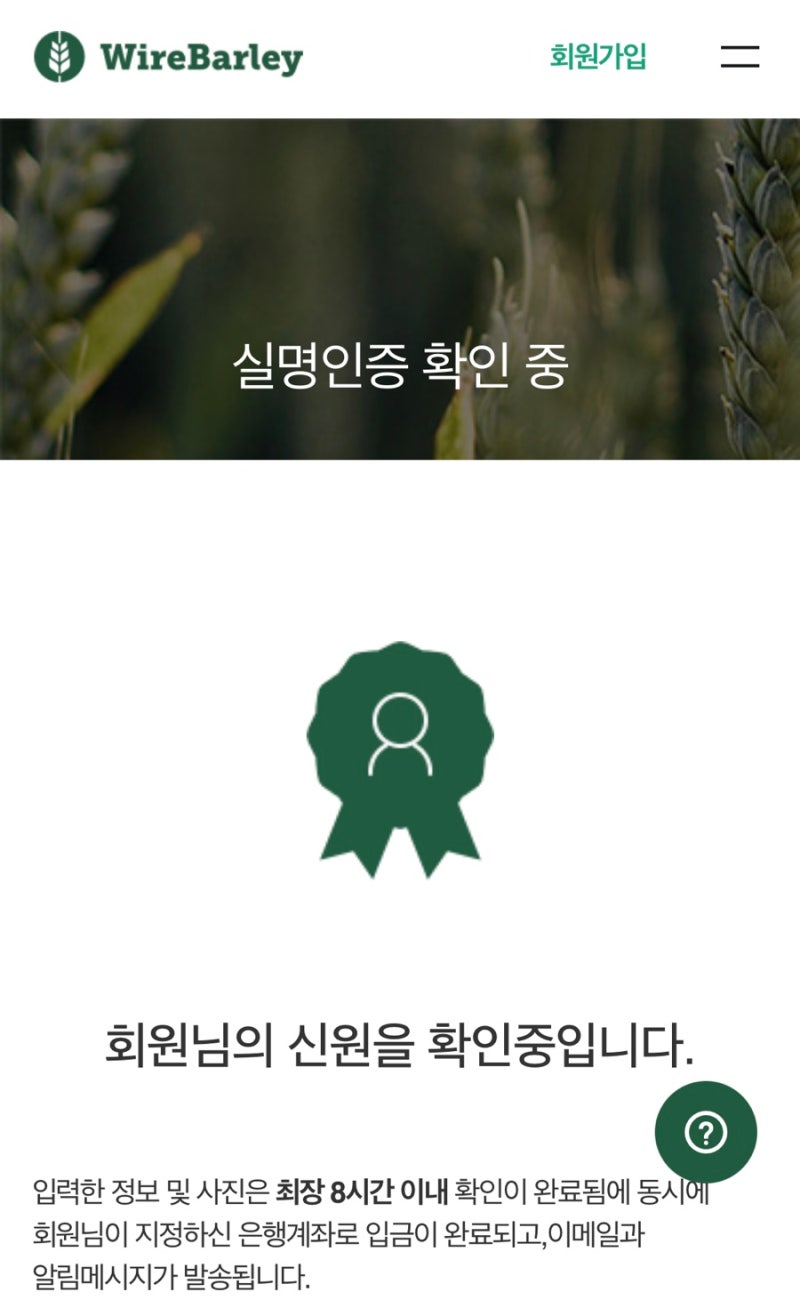
Task: Tap the green help question mark button
Action: [x=708, y=1131]
